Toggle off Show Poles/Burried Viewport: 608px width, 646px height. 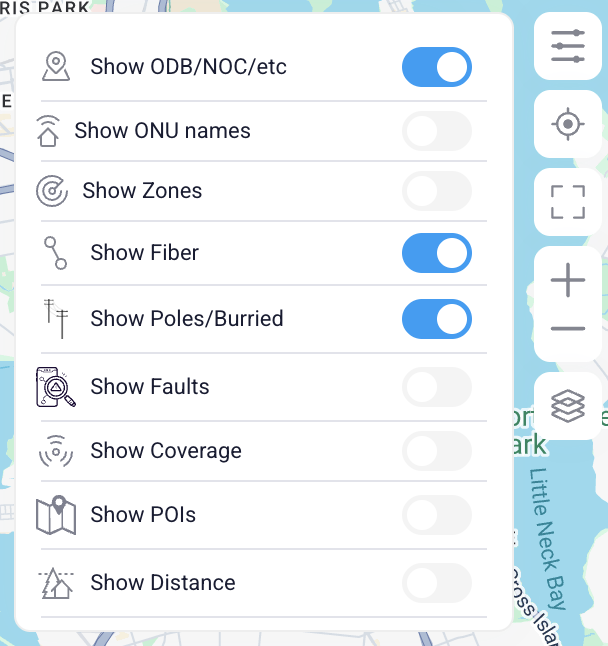click(436, 319)
